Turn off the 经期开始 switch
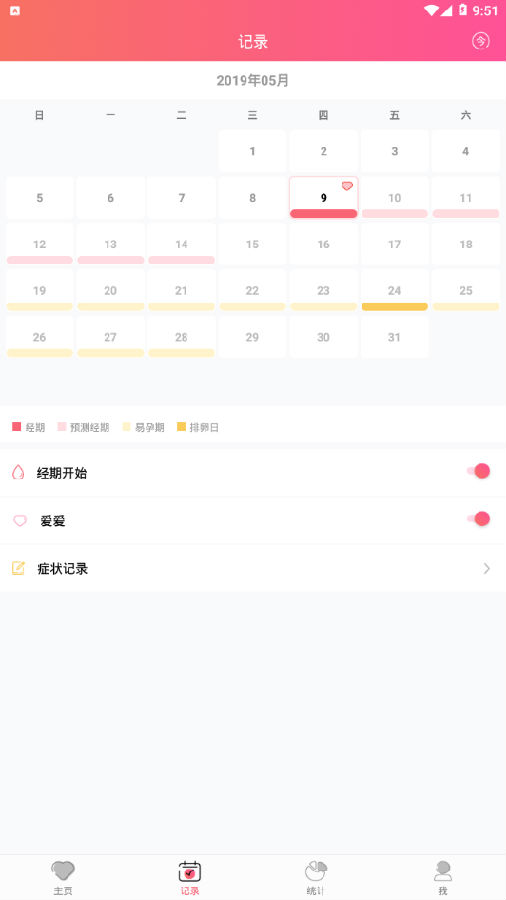The width and height of the screenshot is (506, 900). click(x=478, y=471)
